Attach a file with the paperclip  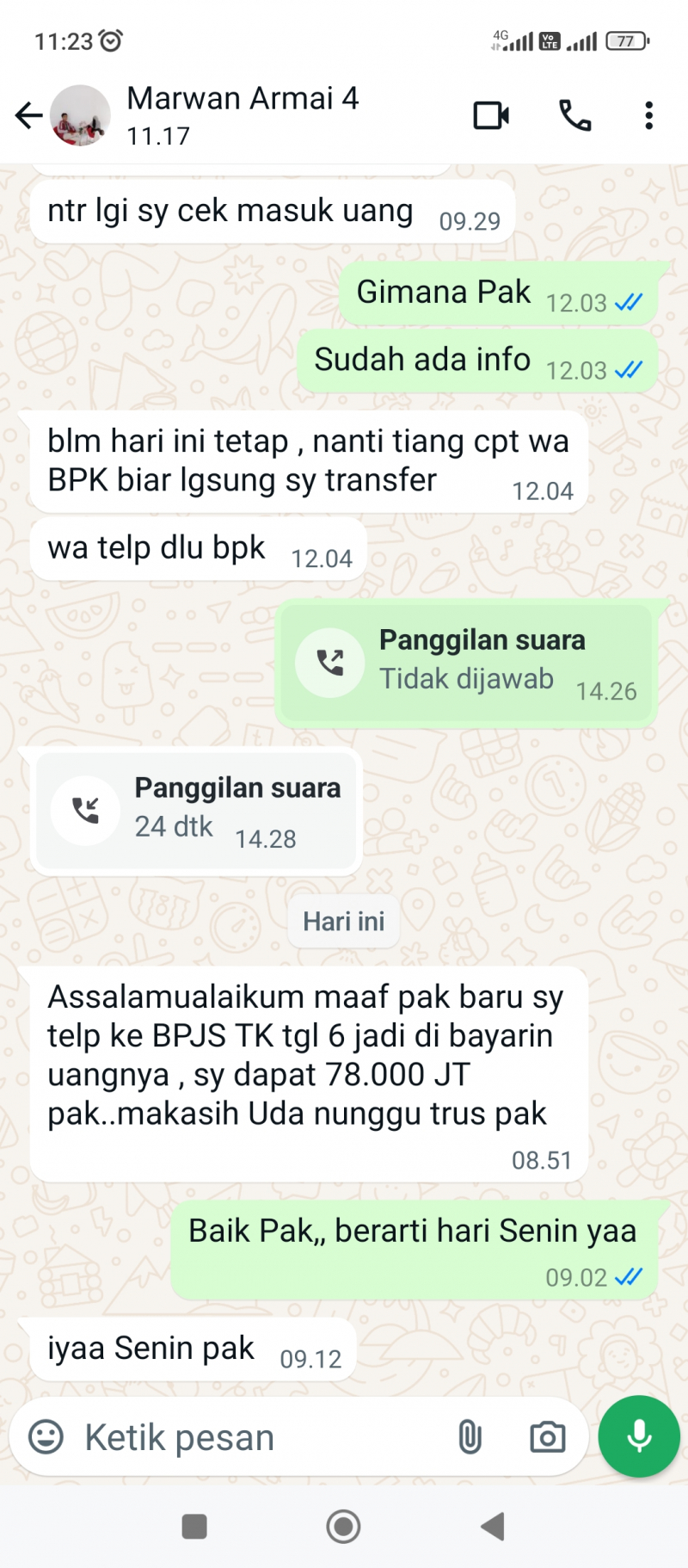470,1436
